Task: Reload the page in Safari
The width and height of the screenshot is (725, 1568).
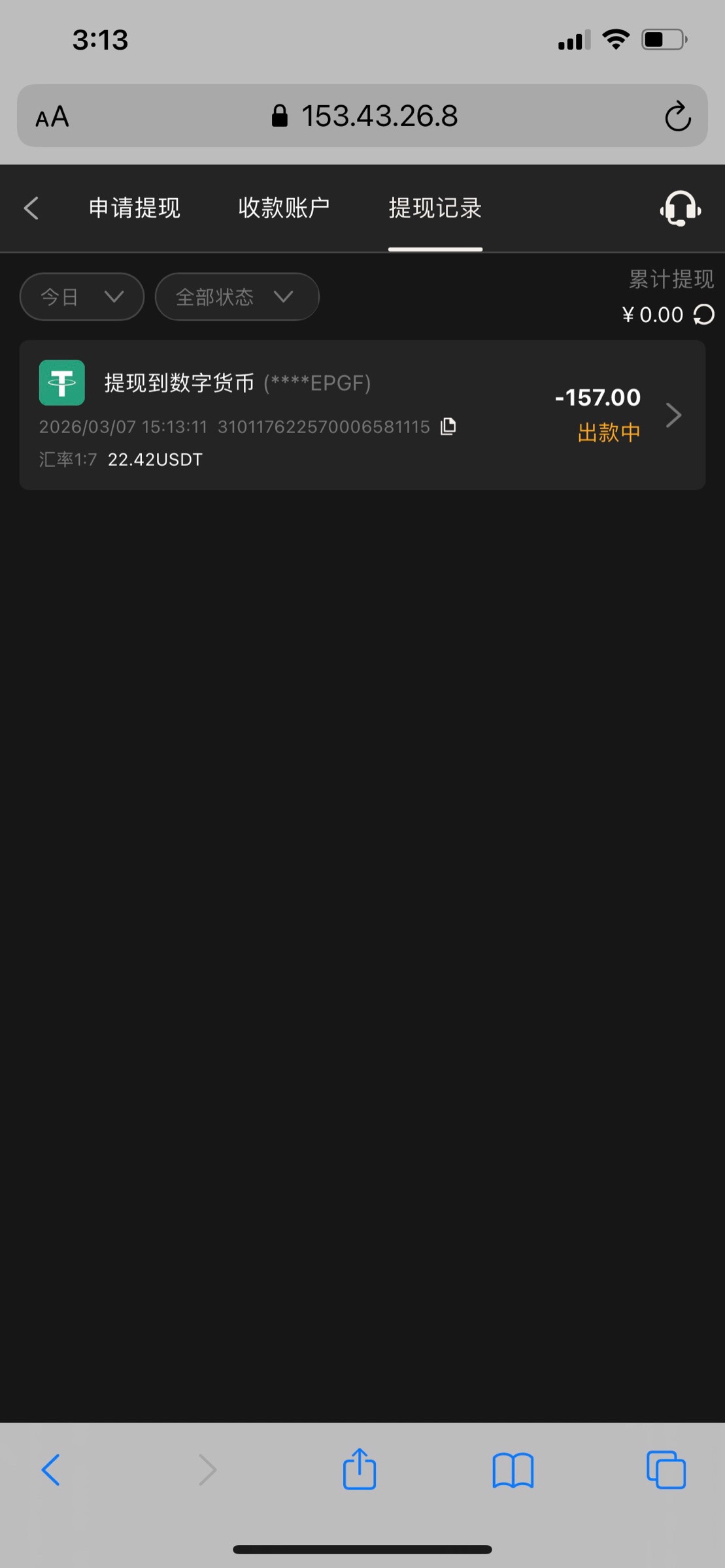Action: [677, 116]
